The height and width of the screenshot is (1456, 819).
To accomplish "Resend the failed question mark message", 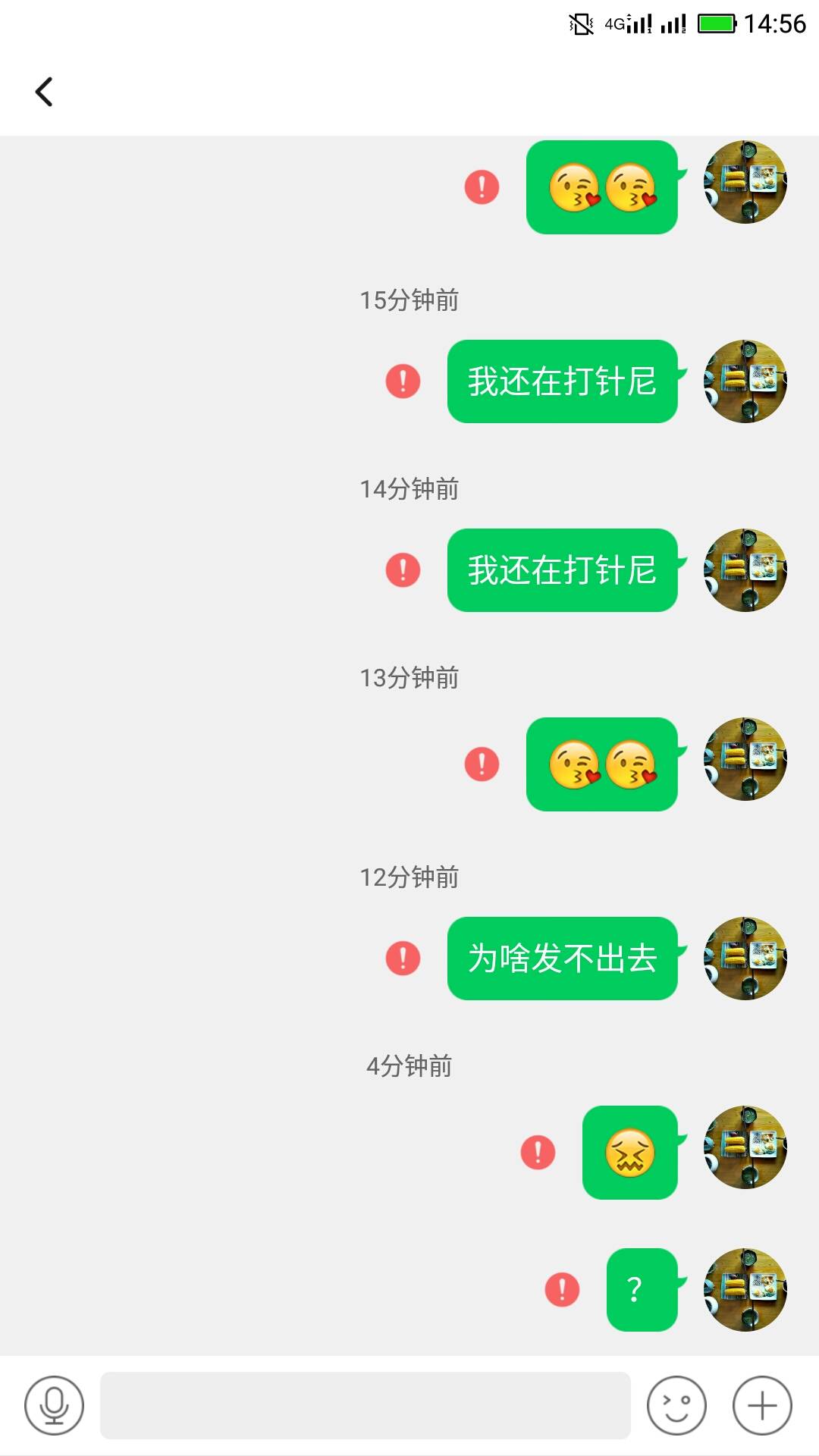I will (562, 1290).
